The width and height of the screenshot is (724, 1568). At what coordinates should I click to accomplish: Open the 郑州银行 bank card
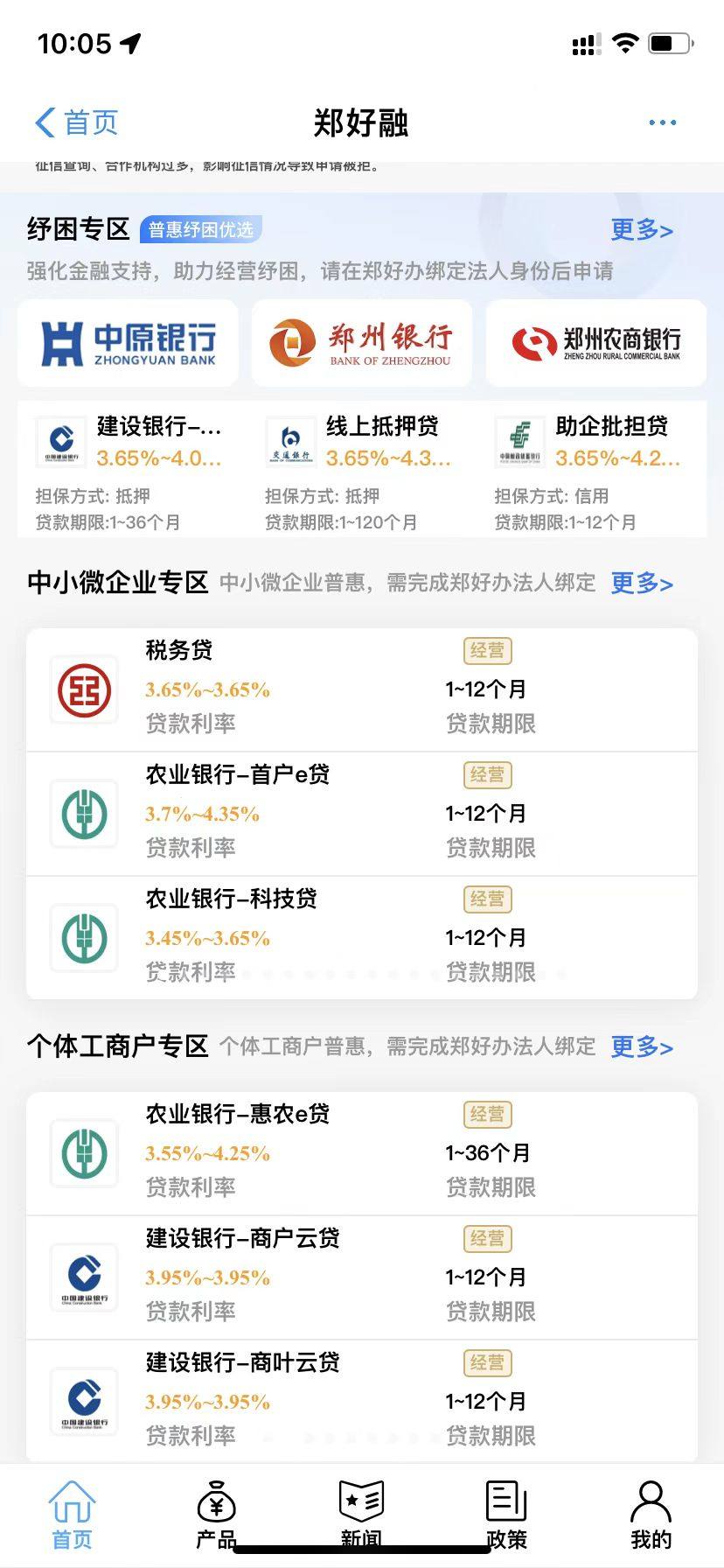361,343
